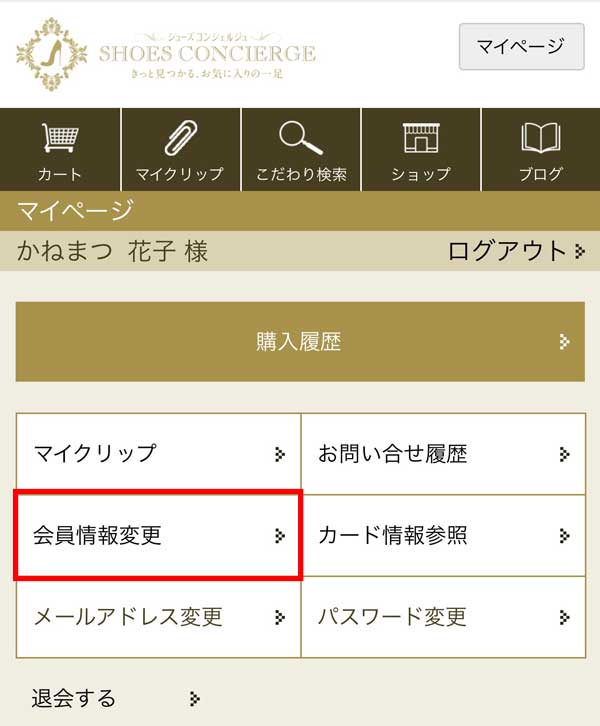View 購入履歴 purchase history
Viewport: 600px width, 726px height.
click(300, 342)
